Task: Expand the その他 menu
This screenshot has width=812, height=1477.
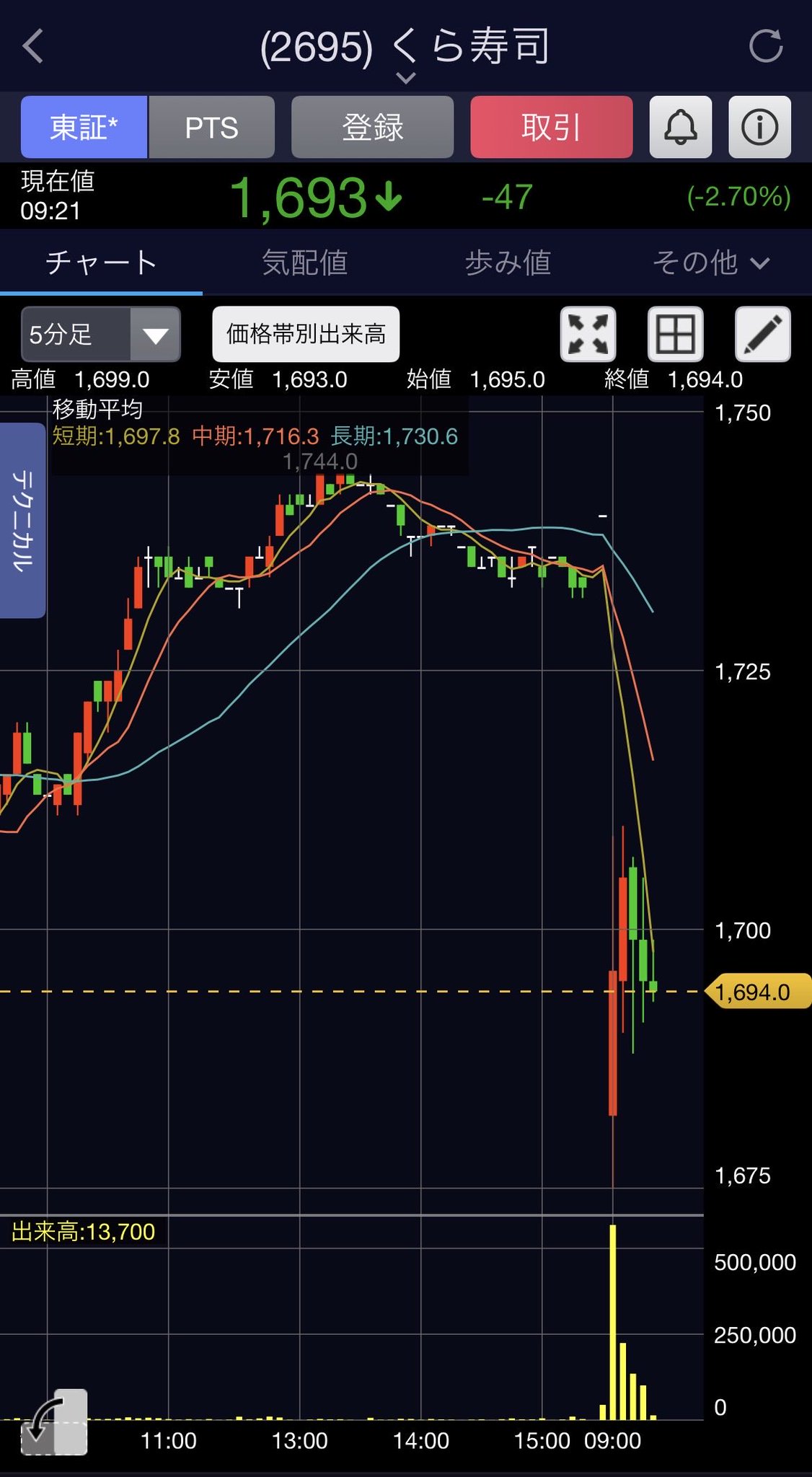Action: [711, 263]
